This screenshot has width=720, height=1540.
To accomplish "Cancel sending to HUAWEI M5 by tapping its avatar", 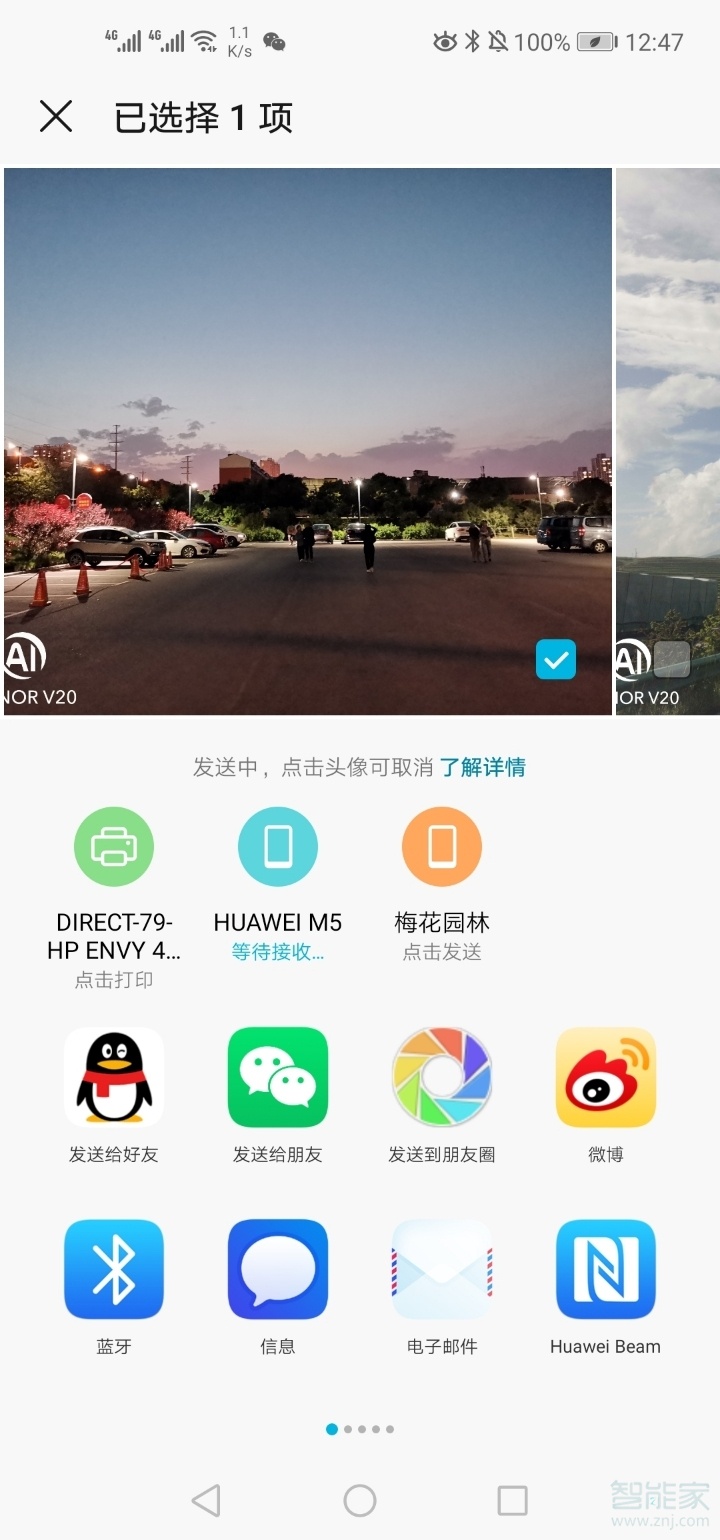I will click(277, 845).
